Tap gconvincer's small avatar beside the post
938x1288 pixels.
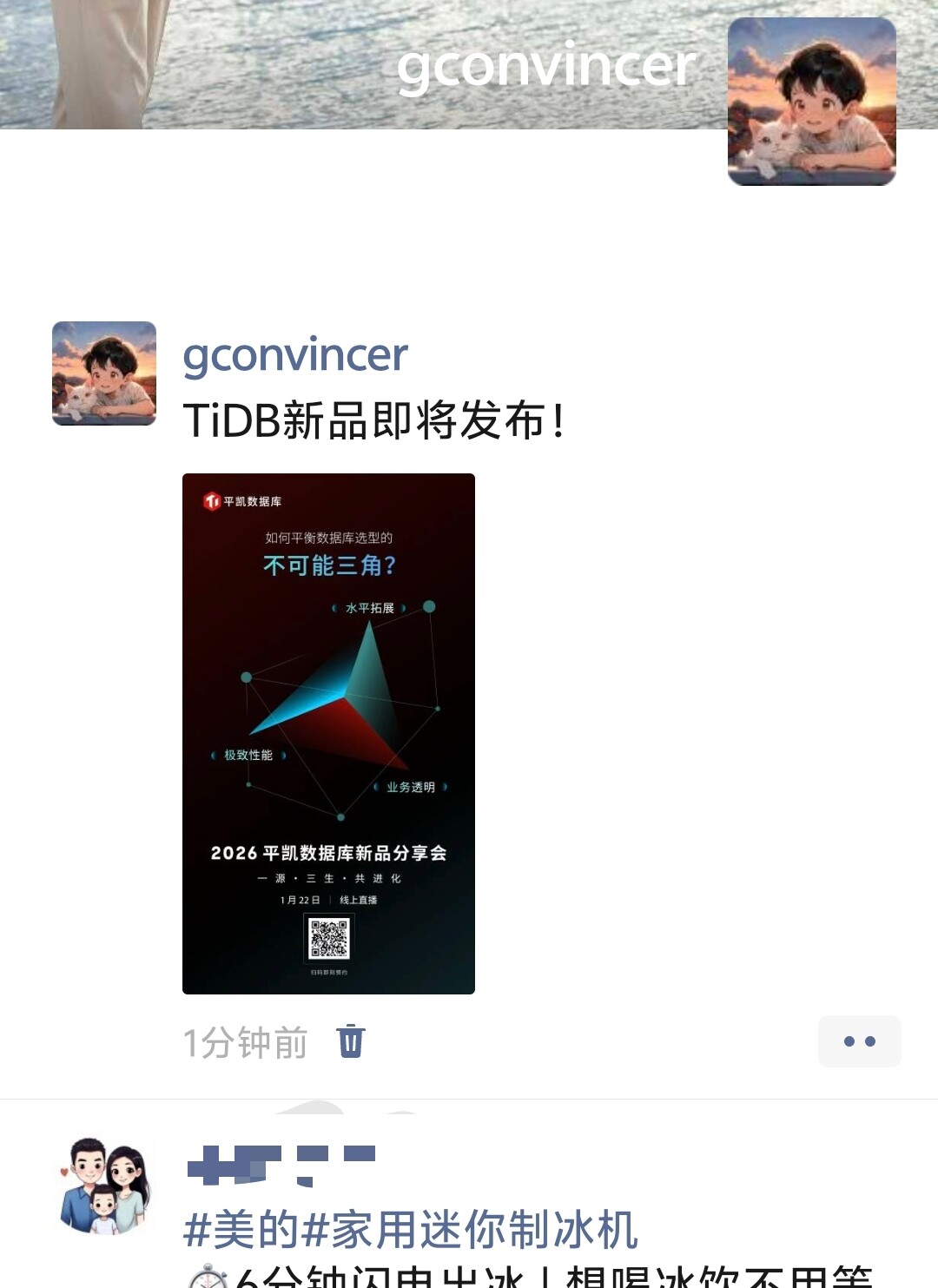point(104,373)
